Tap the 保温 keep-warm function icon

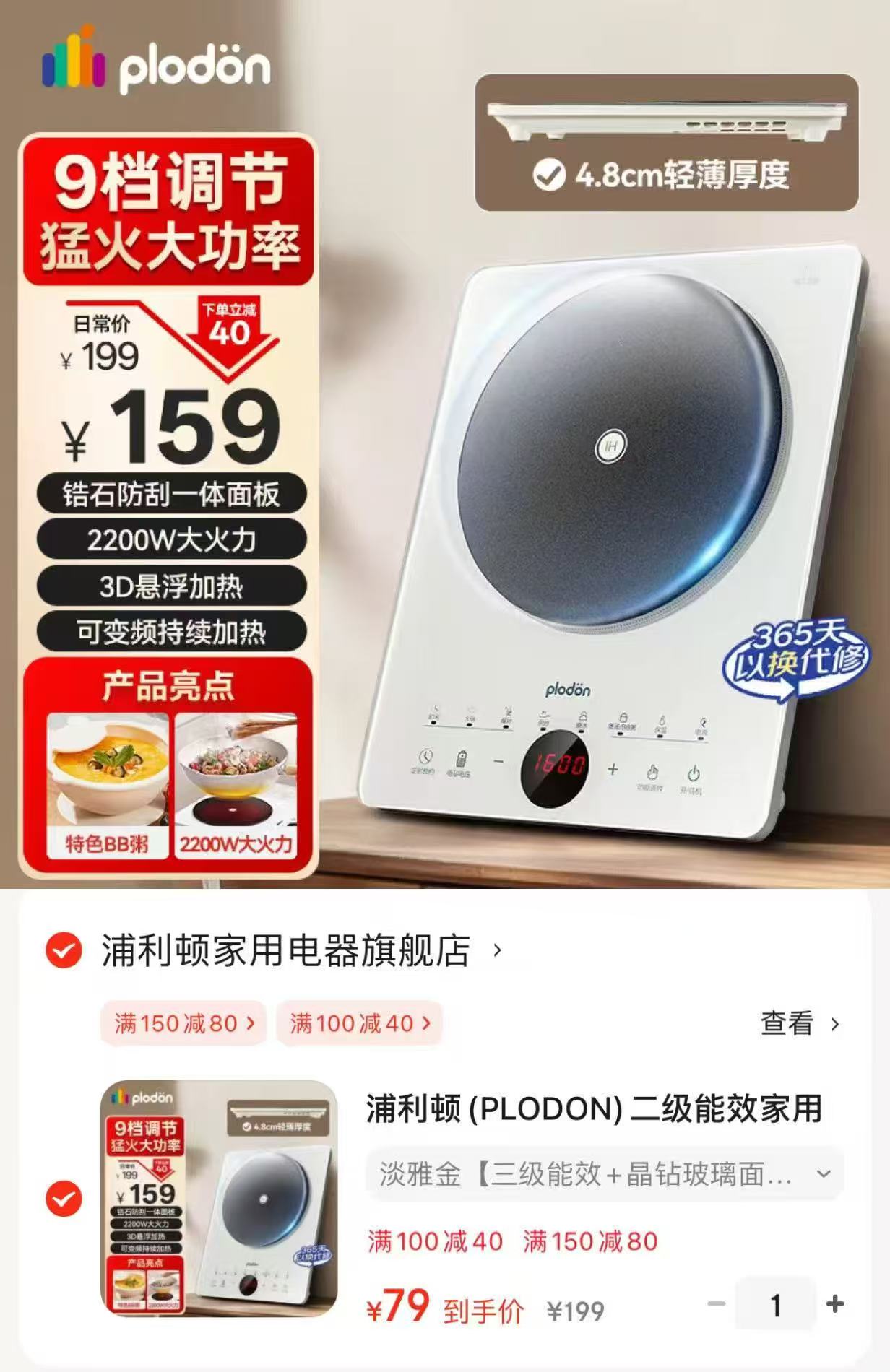662,720
